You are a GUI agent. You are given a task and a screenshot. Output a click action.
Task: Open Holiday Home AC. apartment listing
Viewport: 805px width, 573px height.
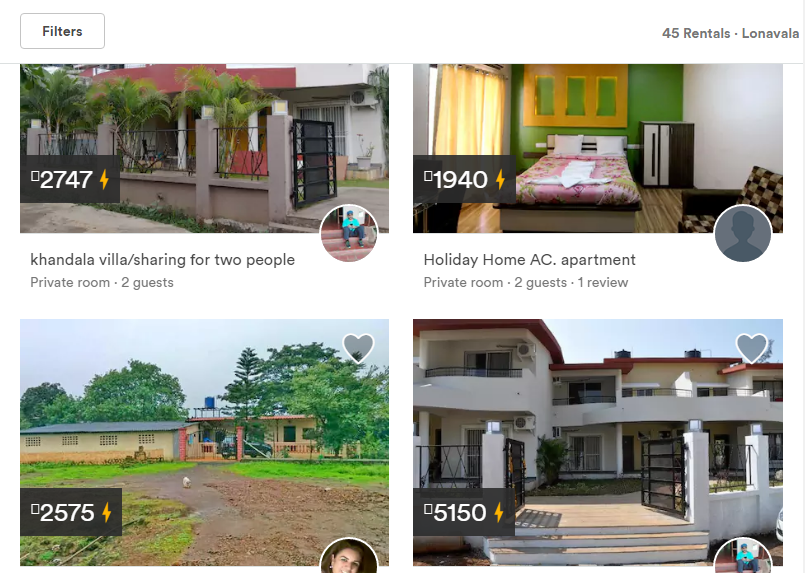point(529,260)
